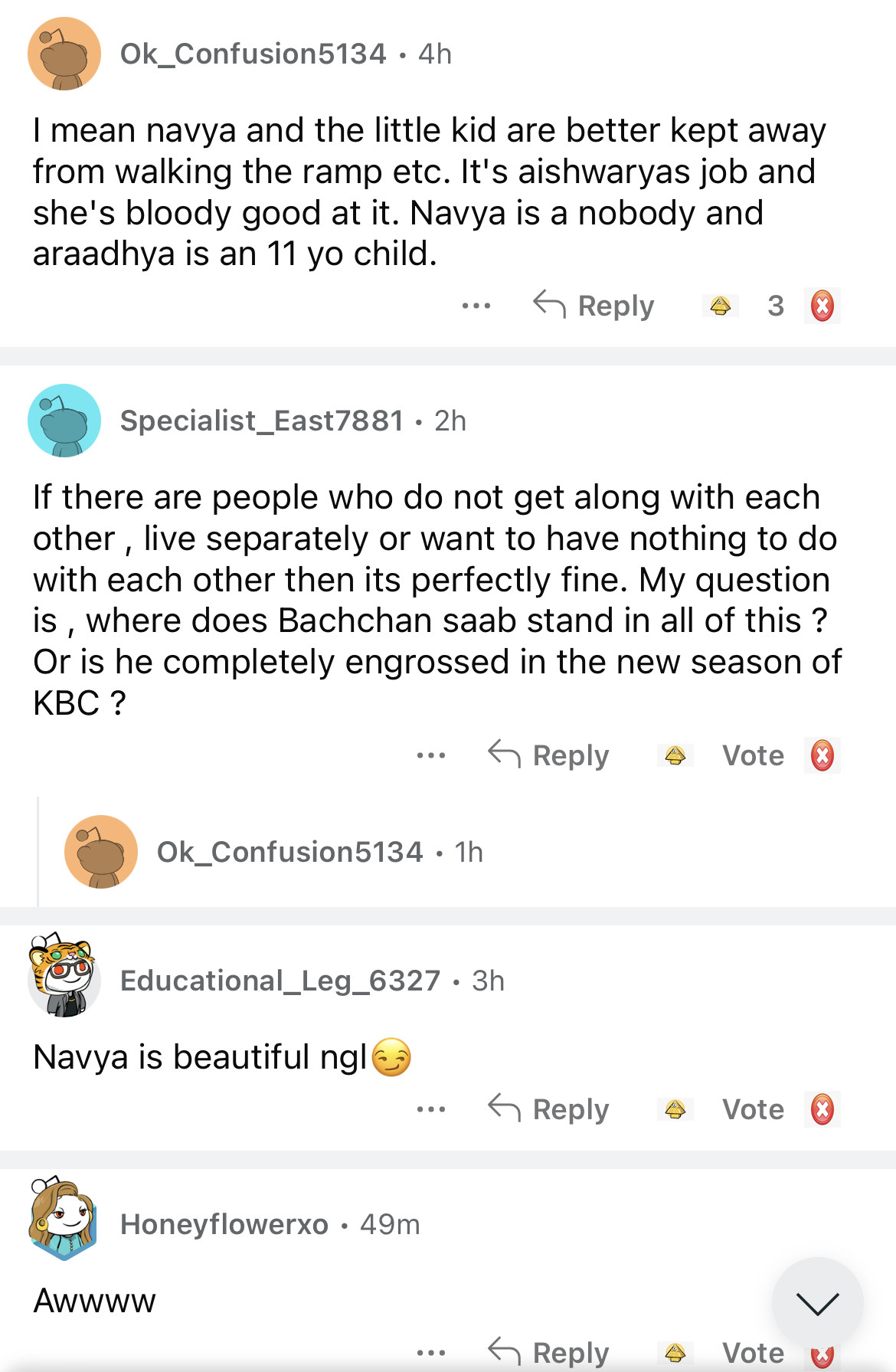The height and width of the screenshot is (1372, 896).
Task: Open more options on Specialist_East7881's comment
Action: tap(431, 755)
